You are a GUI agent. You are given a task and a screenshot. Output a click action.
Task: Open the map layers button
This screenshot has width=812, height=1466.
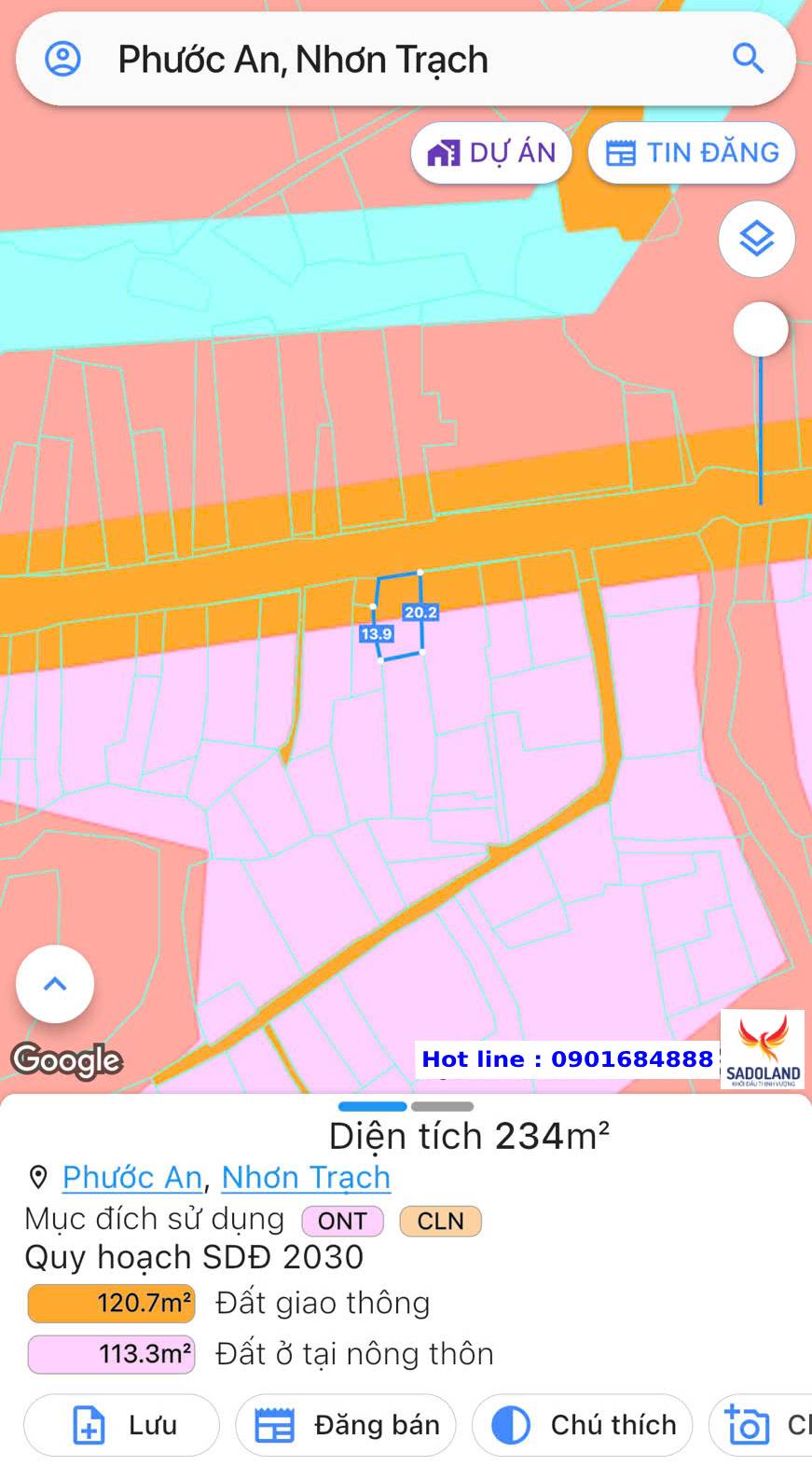click(756, 240)
